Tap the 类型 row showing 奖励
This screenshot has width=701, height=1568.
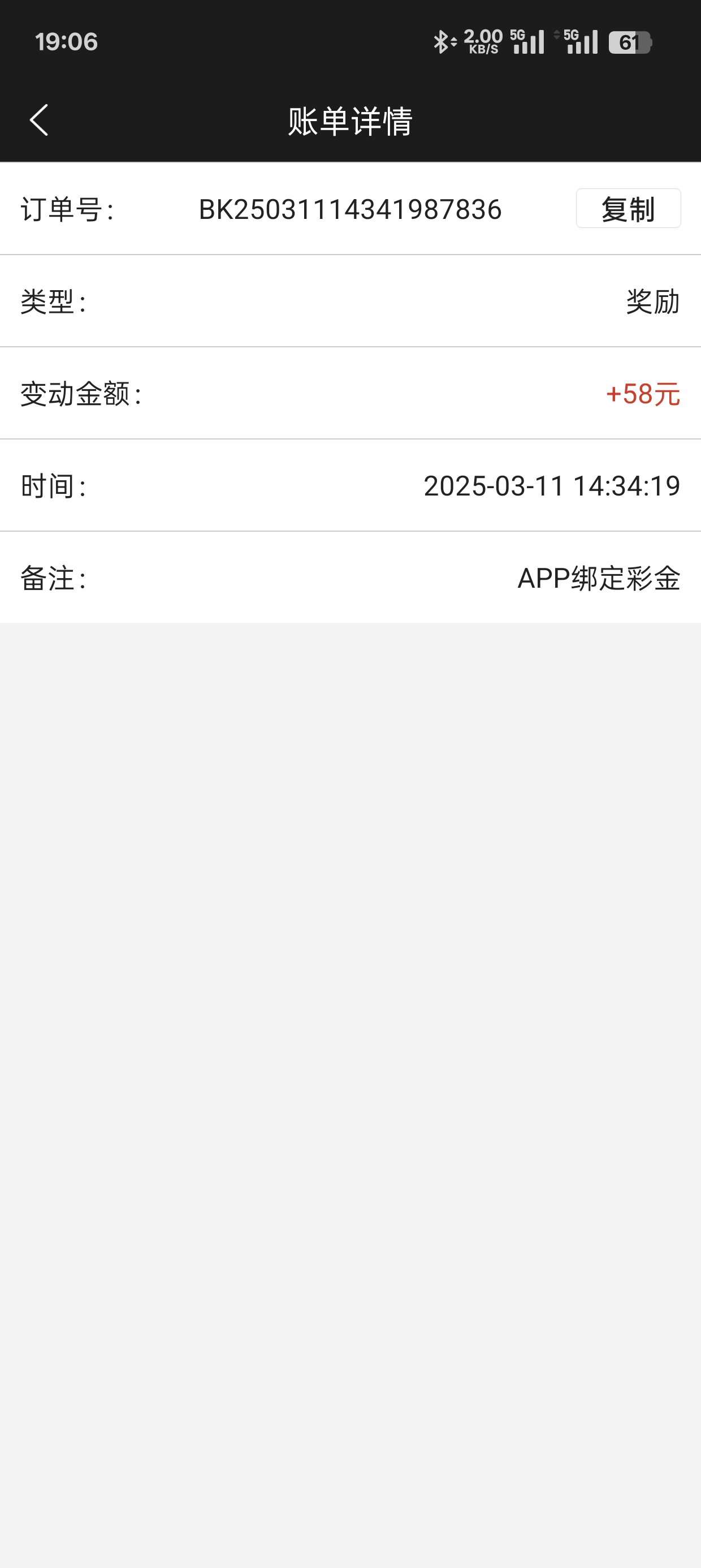tap(350, 302)
